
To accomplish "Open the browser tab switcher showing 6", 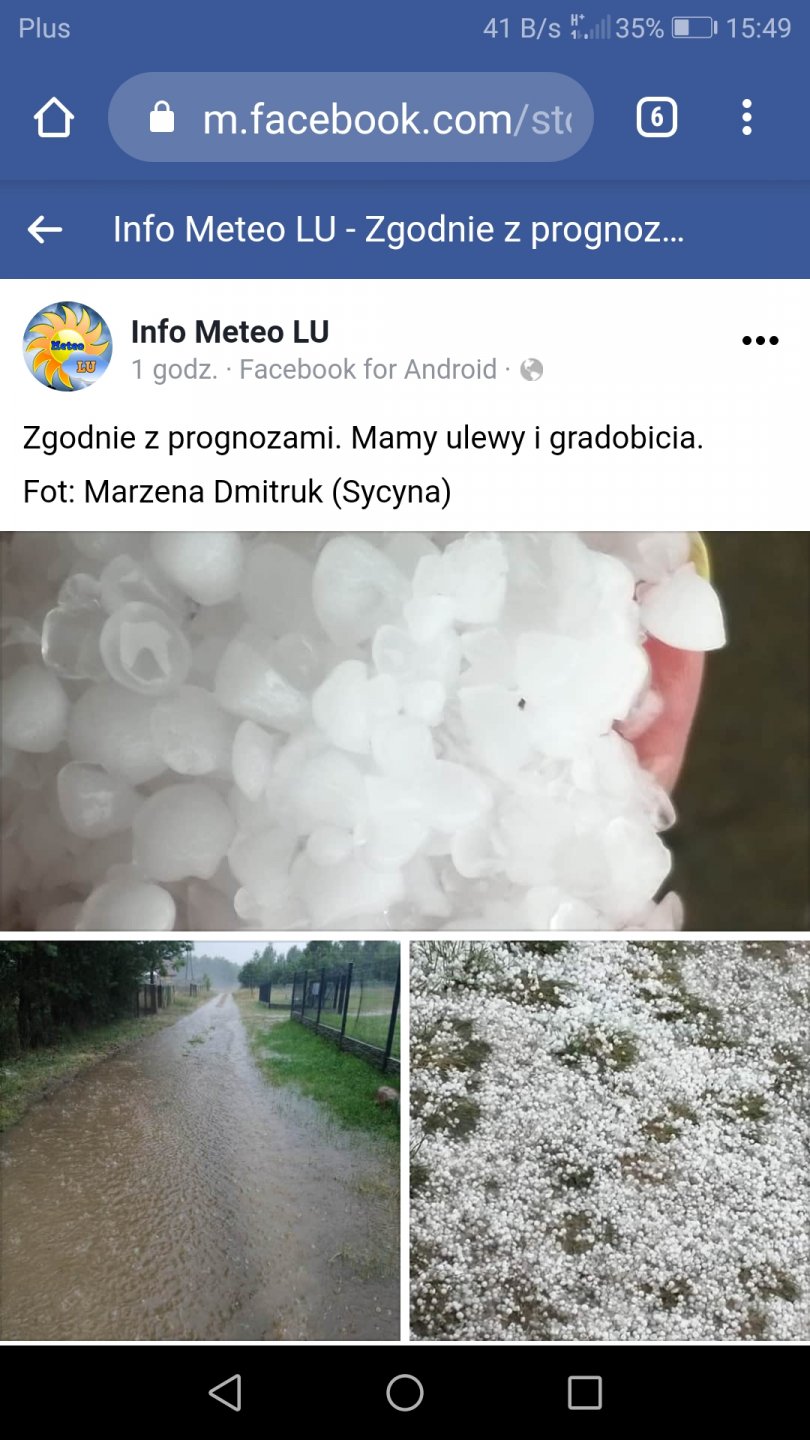I will [x=656, y=118].
